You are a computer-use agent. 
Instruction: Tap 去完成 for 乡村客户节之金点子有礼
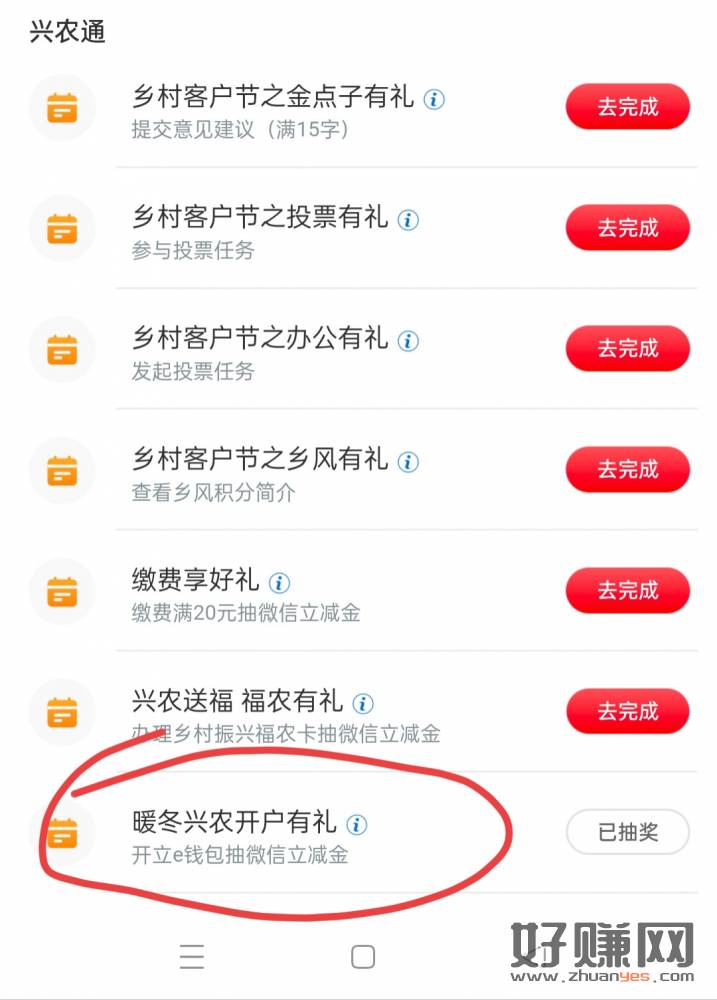click(x=627, y=107)
